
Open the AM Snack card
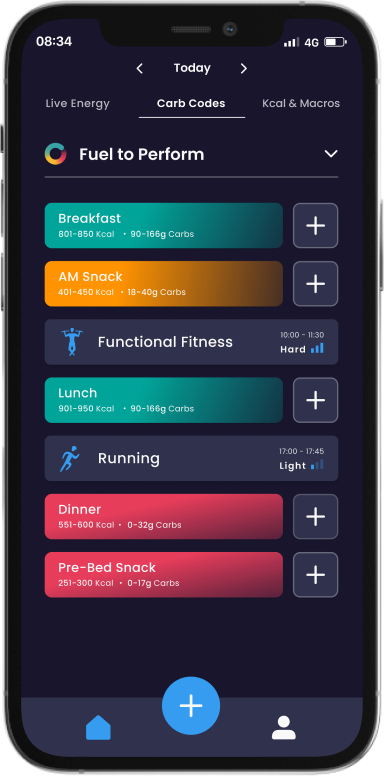(x=164, y=283)
